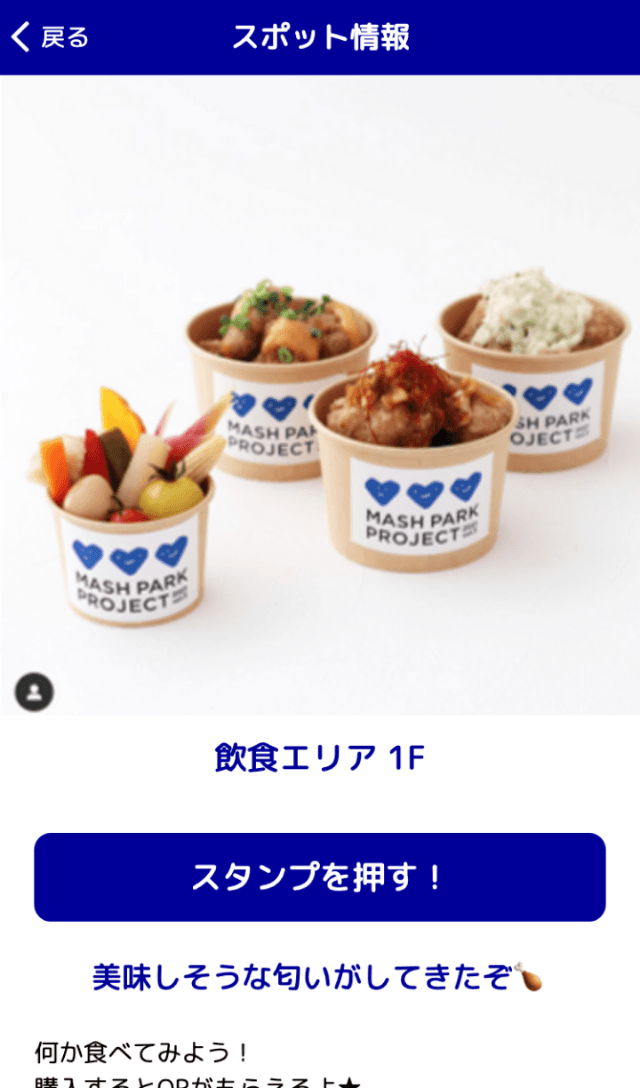This screenshot has width=640, height=1088.
Task: Tap the スタンプを押す！ button
Action: point(320,877)
